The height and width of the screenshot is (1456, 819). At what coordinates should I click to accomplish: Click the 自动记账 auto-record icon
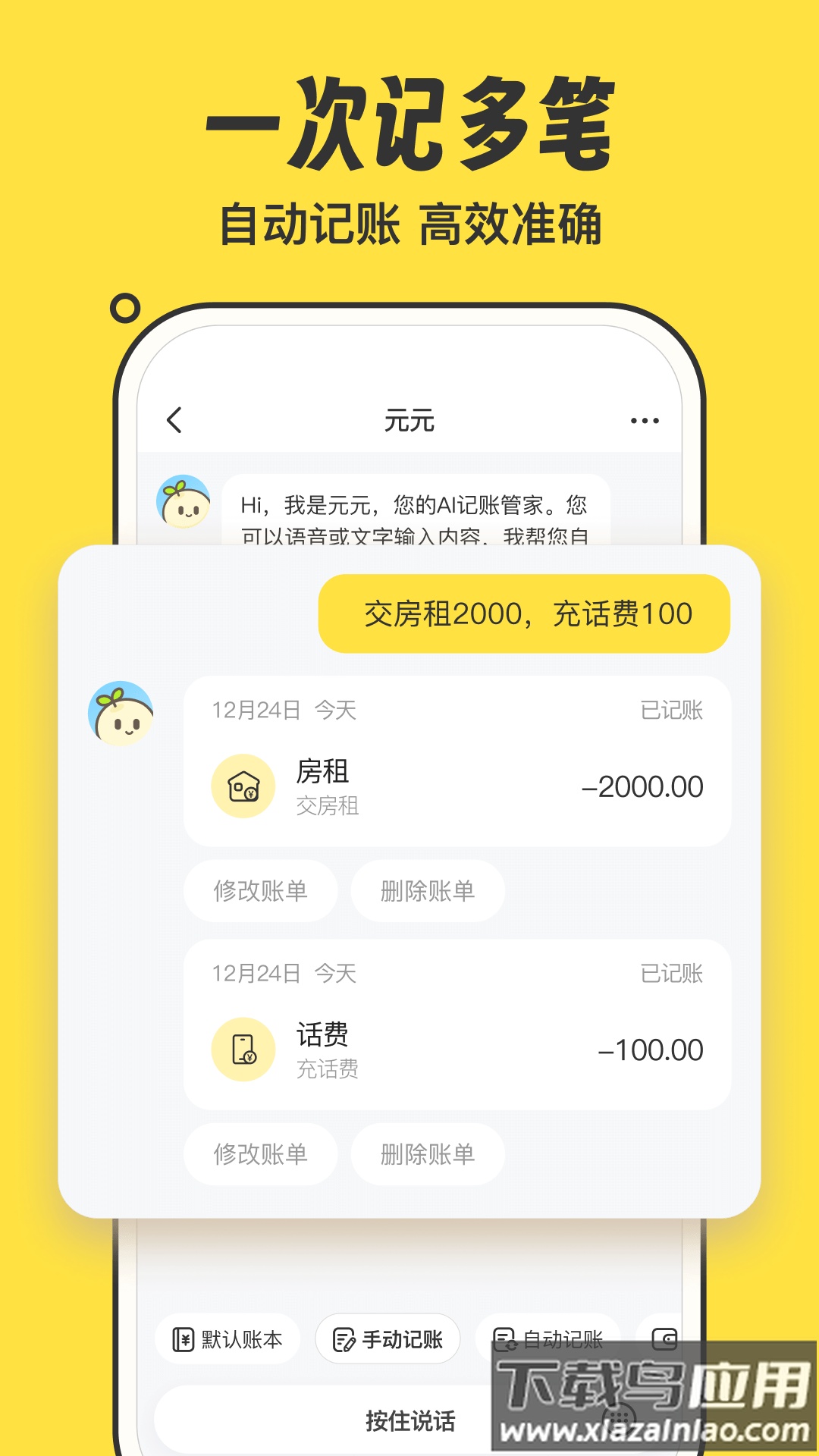coord(504,1338)
